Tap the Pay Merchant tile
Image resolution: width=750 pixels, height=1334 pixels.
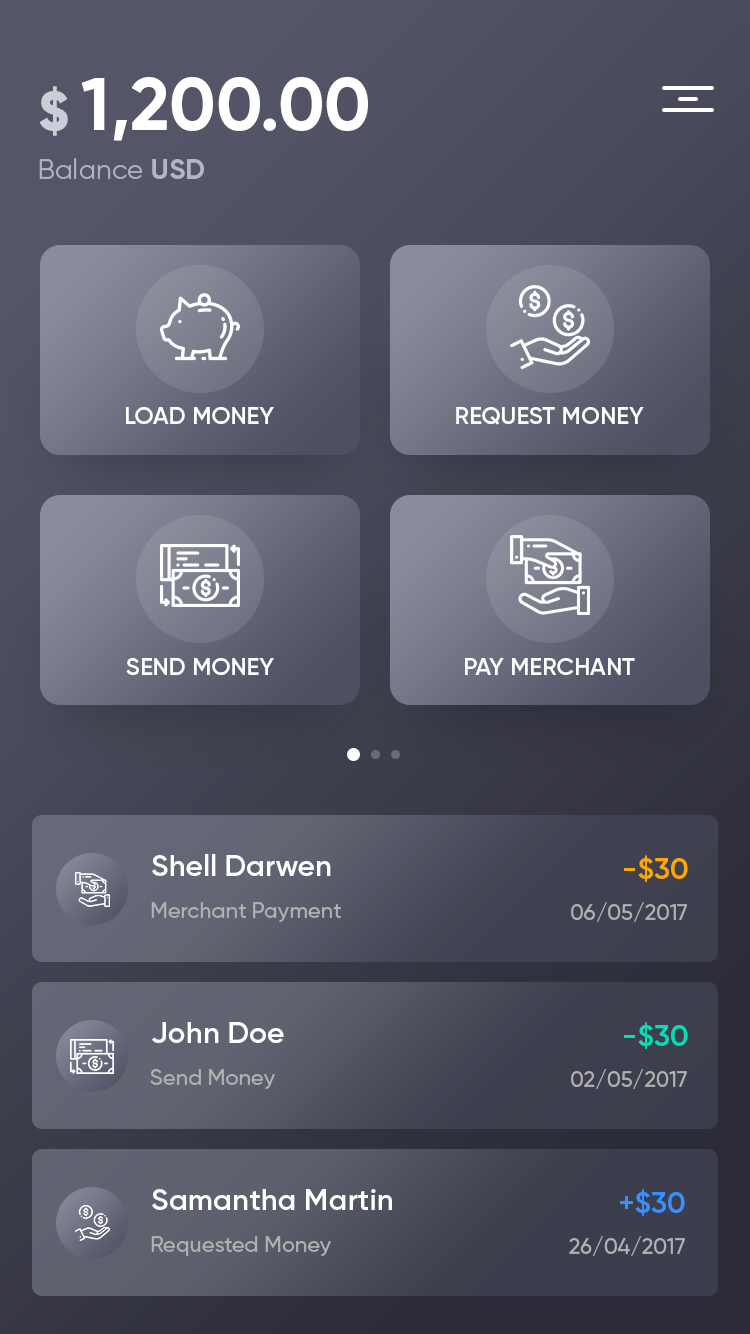[x=550, y=600]
